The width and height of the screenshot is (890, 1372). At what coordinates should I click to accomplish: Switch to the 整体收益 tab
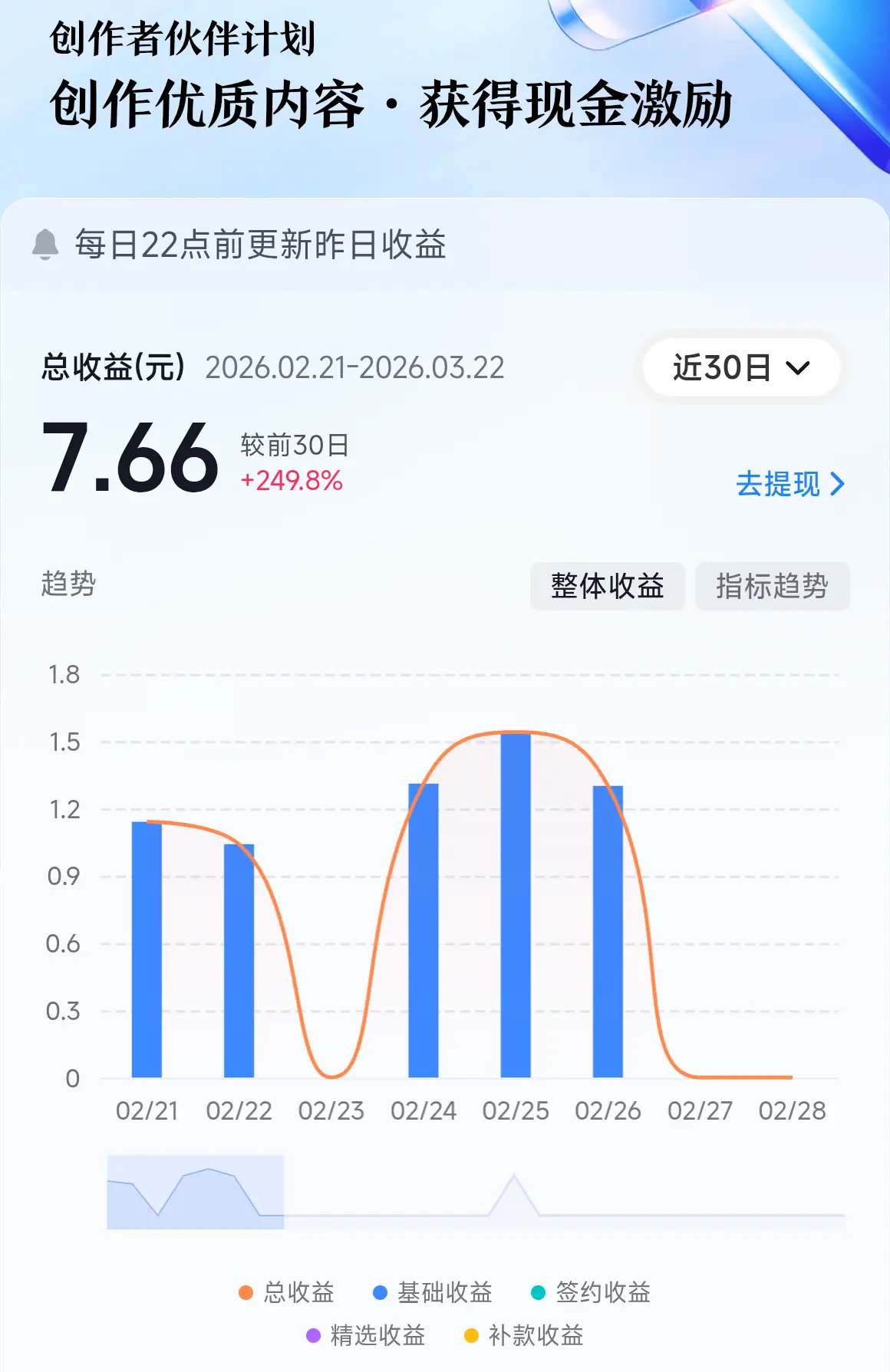coord(607,586)
